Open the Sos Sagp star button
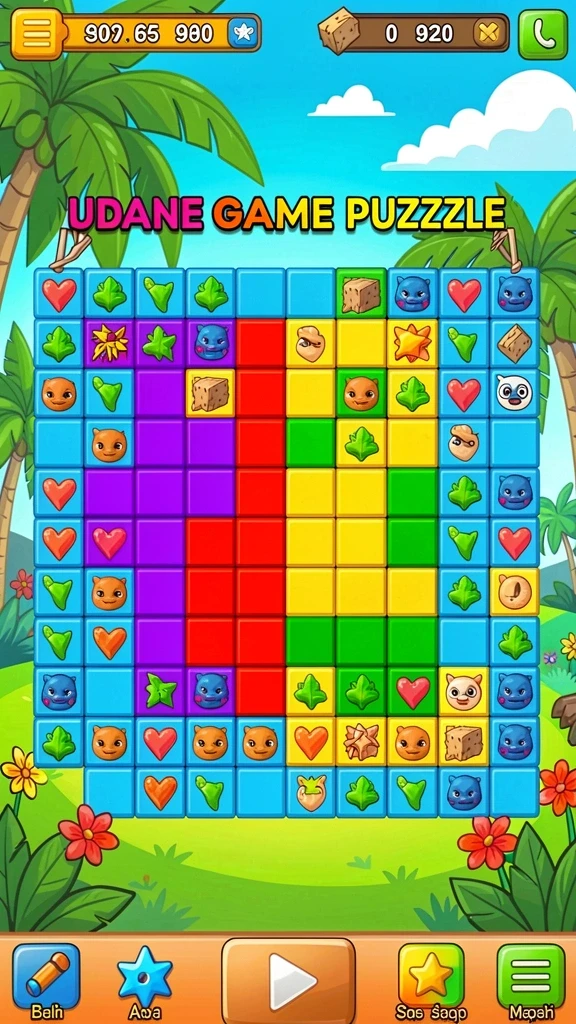Image resolution: width=576 pixels, height=1024 pixels. pos(431,976)
